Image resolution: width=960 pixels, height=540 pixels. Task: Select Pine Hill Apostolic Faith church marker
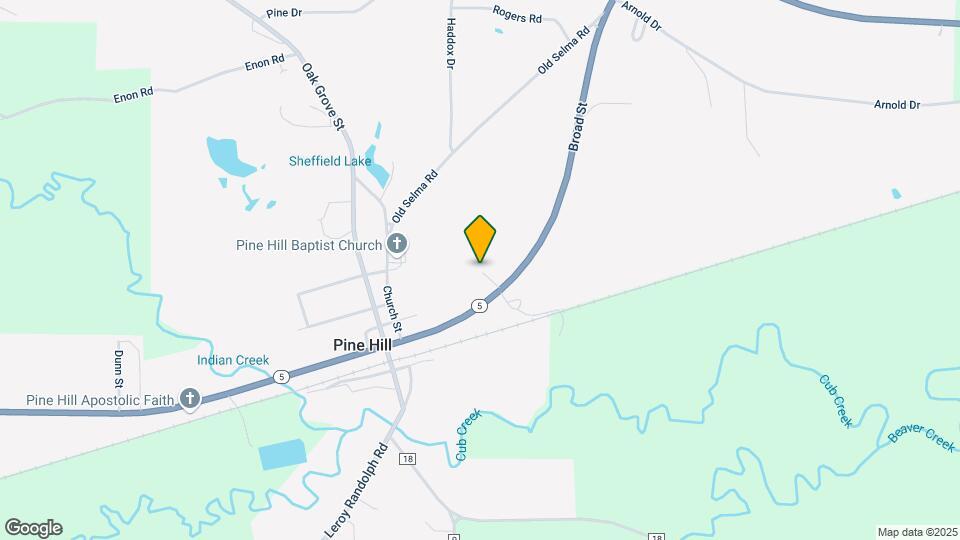190,400
